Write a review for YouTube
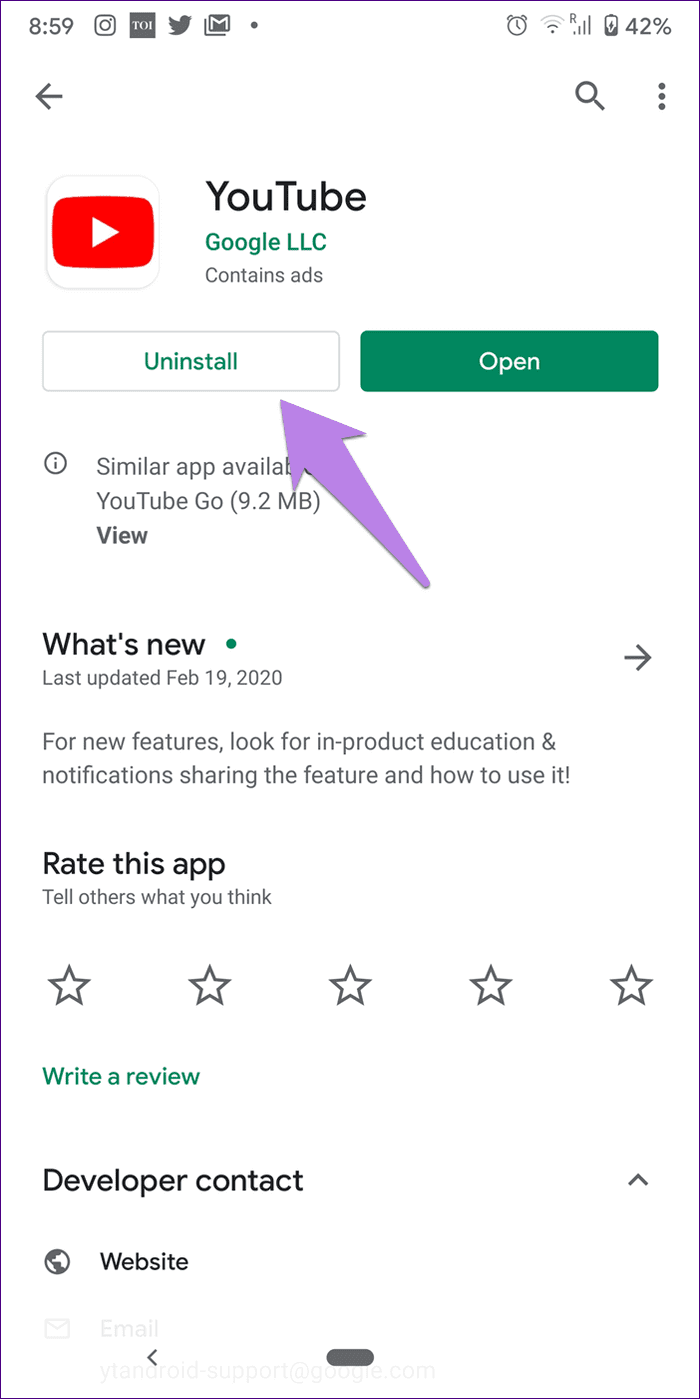Screen dimensions: 700x1399 pos(121,1076)
